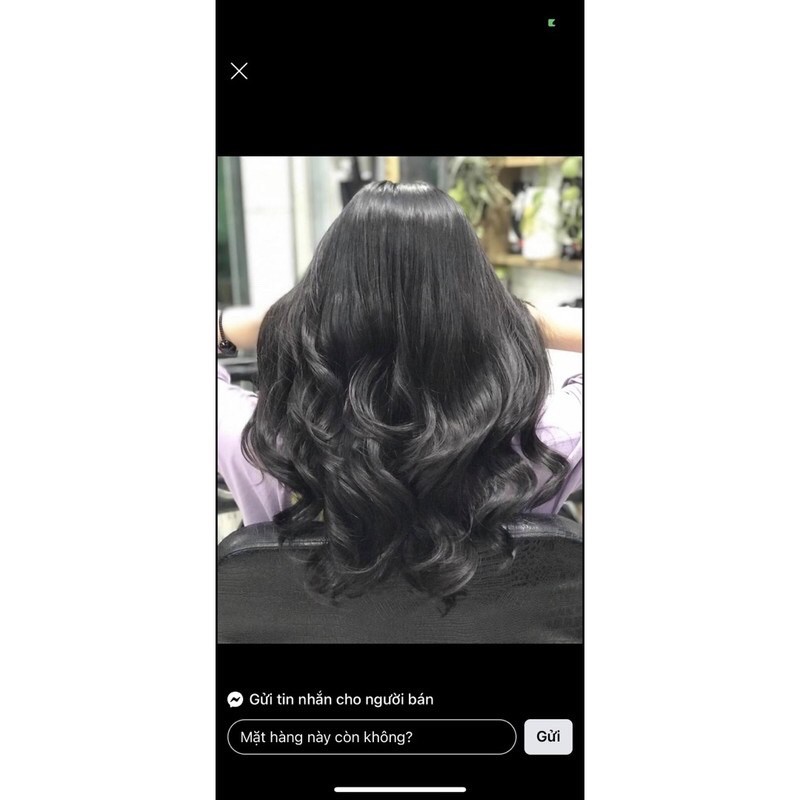
Task: Close the photo viewer
Action: pyautogui.click(x=239, y=71)
